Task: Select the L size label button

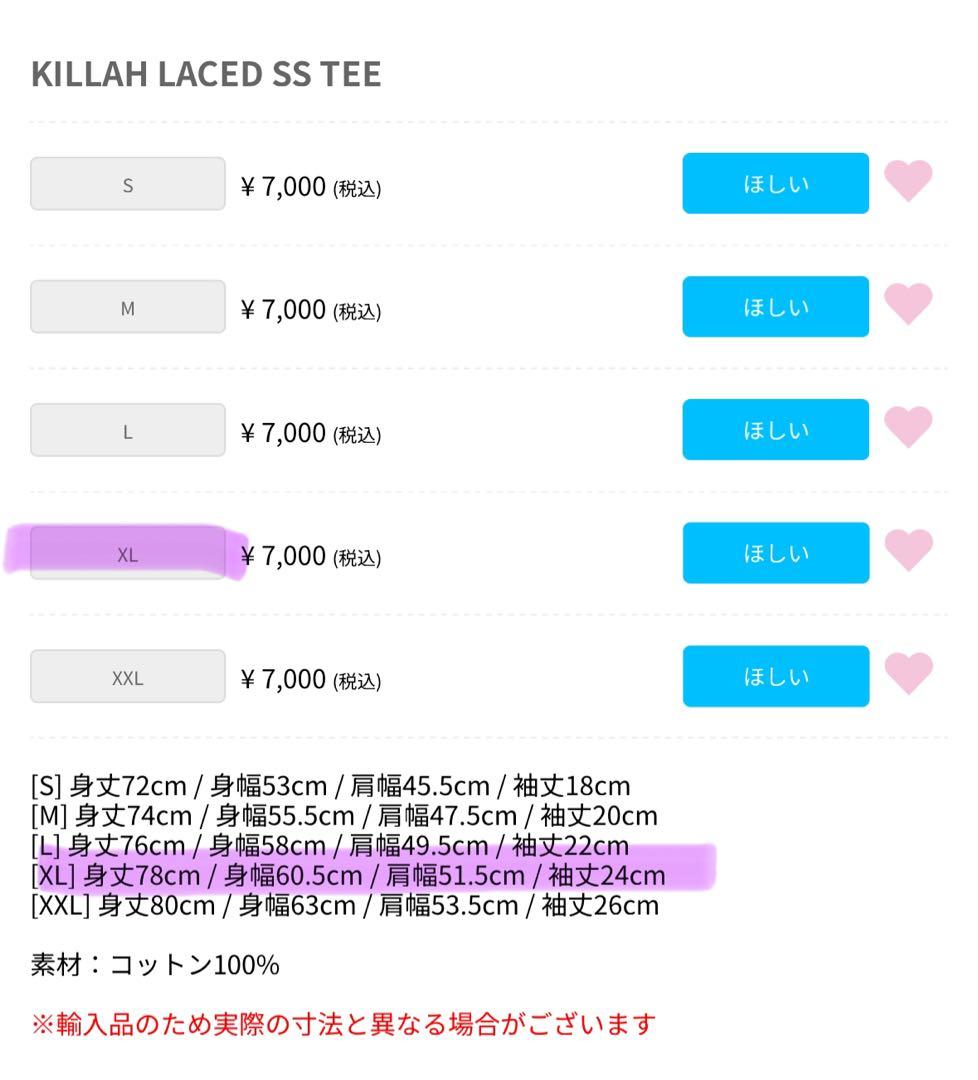Action: pyautogui.click(x=127, y=429)
